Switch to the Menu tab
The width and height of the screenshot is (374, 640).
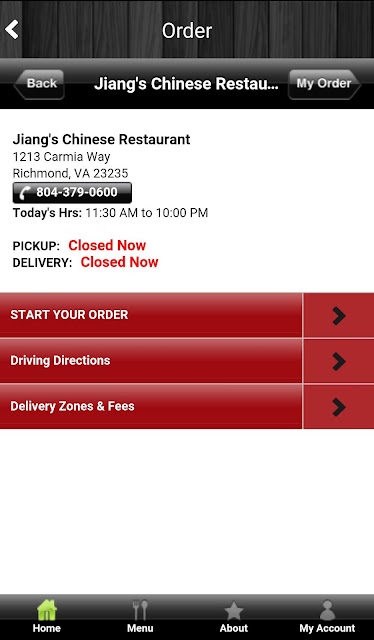140,617
